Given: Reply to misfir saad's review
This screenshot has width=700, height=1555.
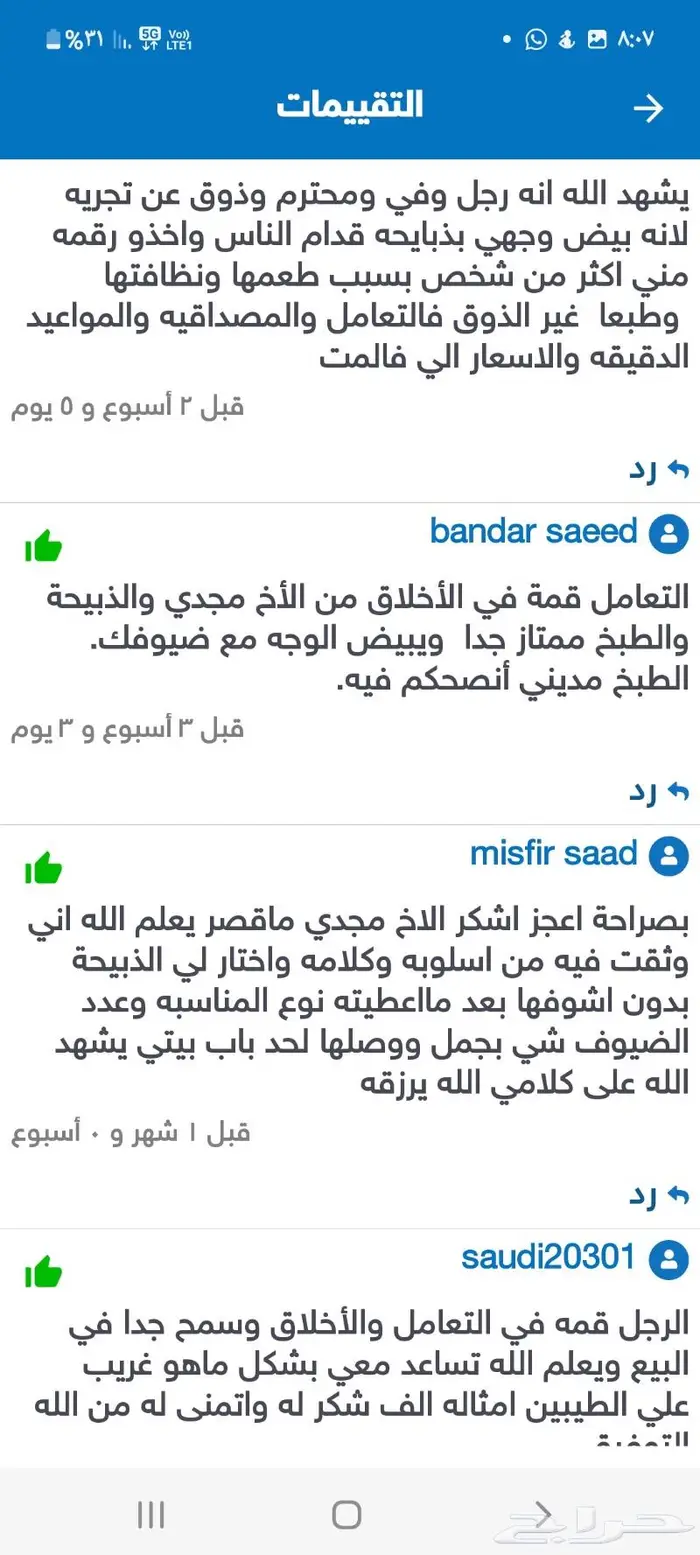Looking at the screenshot, I should (659, 1194).
